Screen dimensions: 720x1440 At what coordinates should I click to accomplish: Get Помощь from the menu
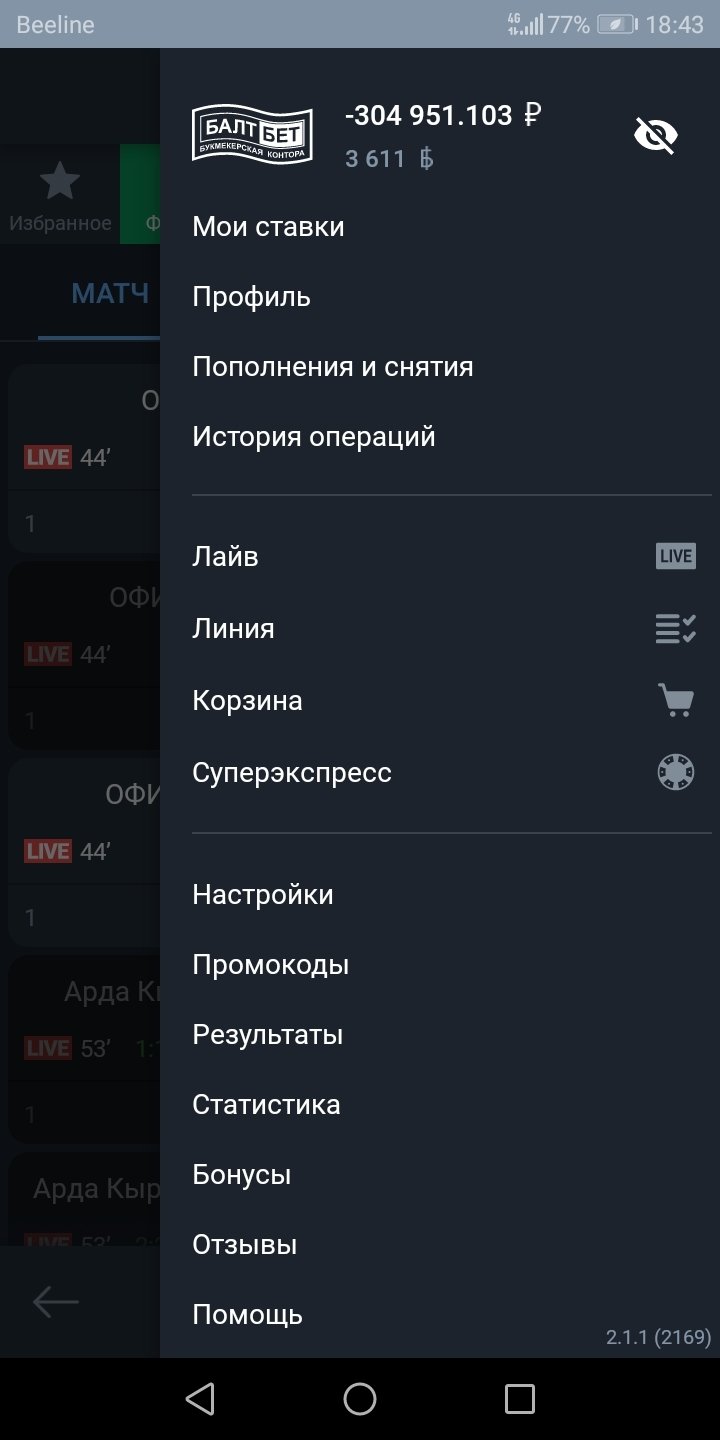[248, 1315]
